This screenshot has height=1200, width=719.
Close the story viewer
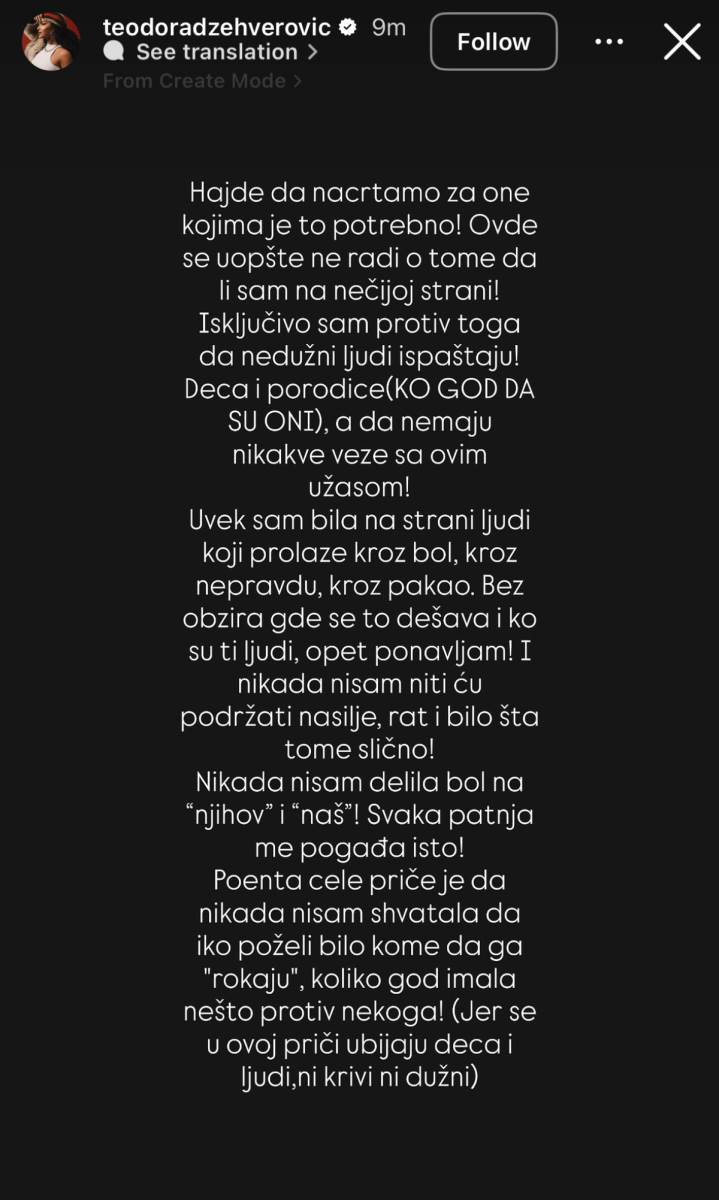[x=682, y=42]
